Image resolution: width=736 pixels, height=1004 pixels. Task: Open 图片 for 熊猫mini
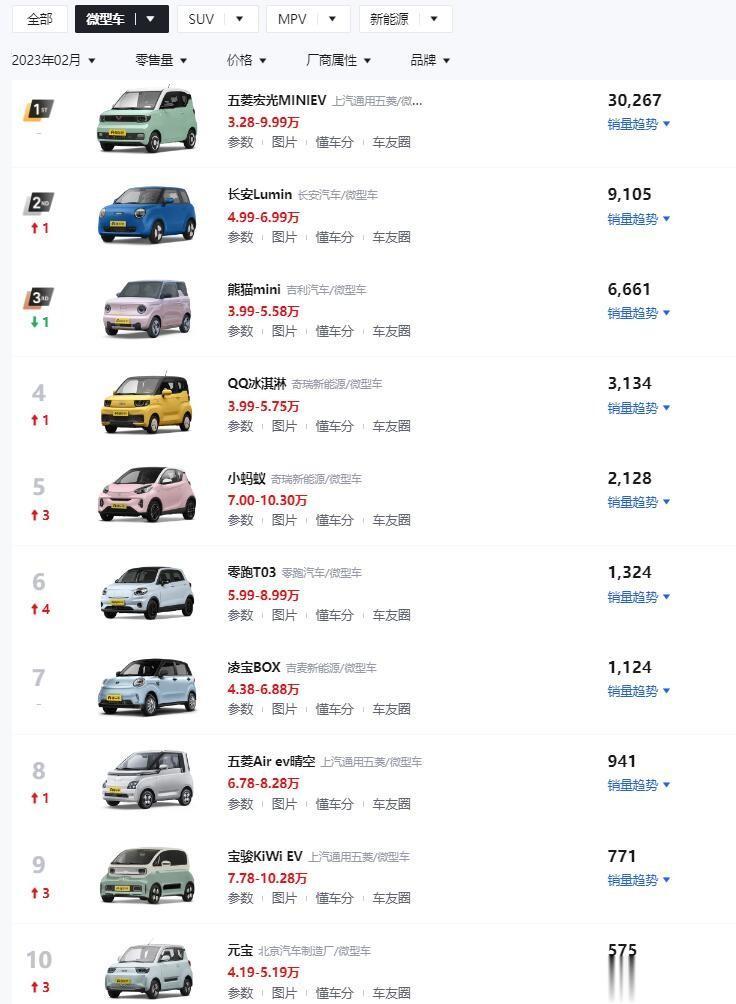[285, 331]
